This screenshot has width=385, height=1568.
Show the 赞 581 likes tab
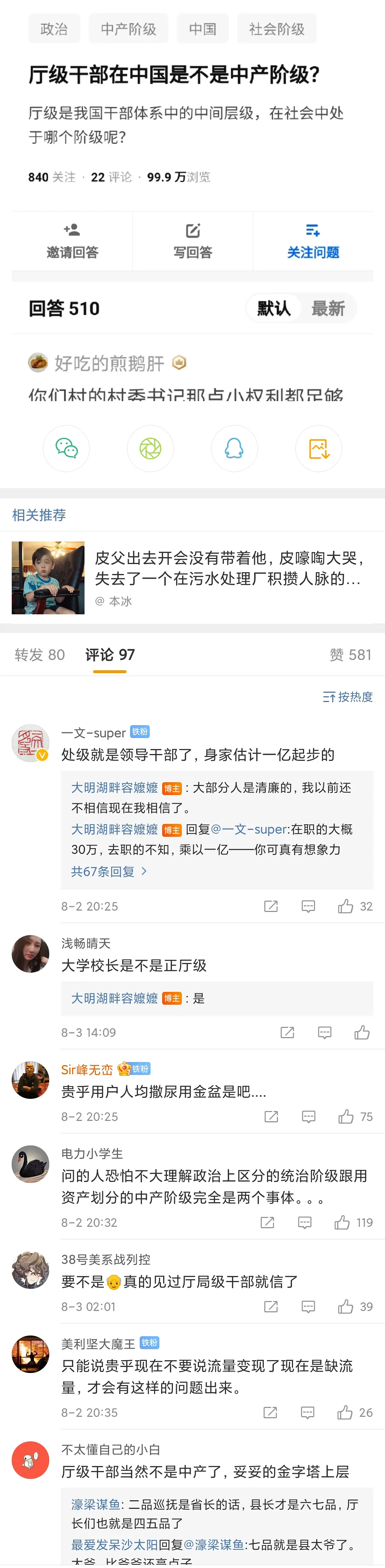350,654
